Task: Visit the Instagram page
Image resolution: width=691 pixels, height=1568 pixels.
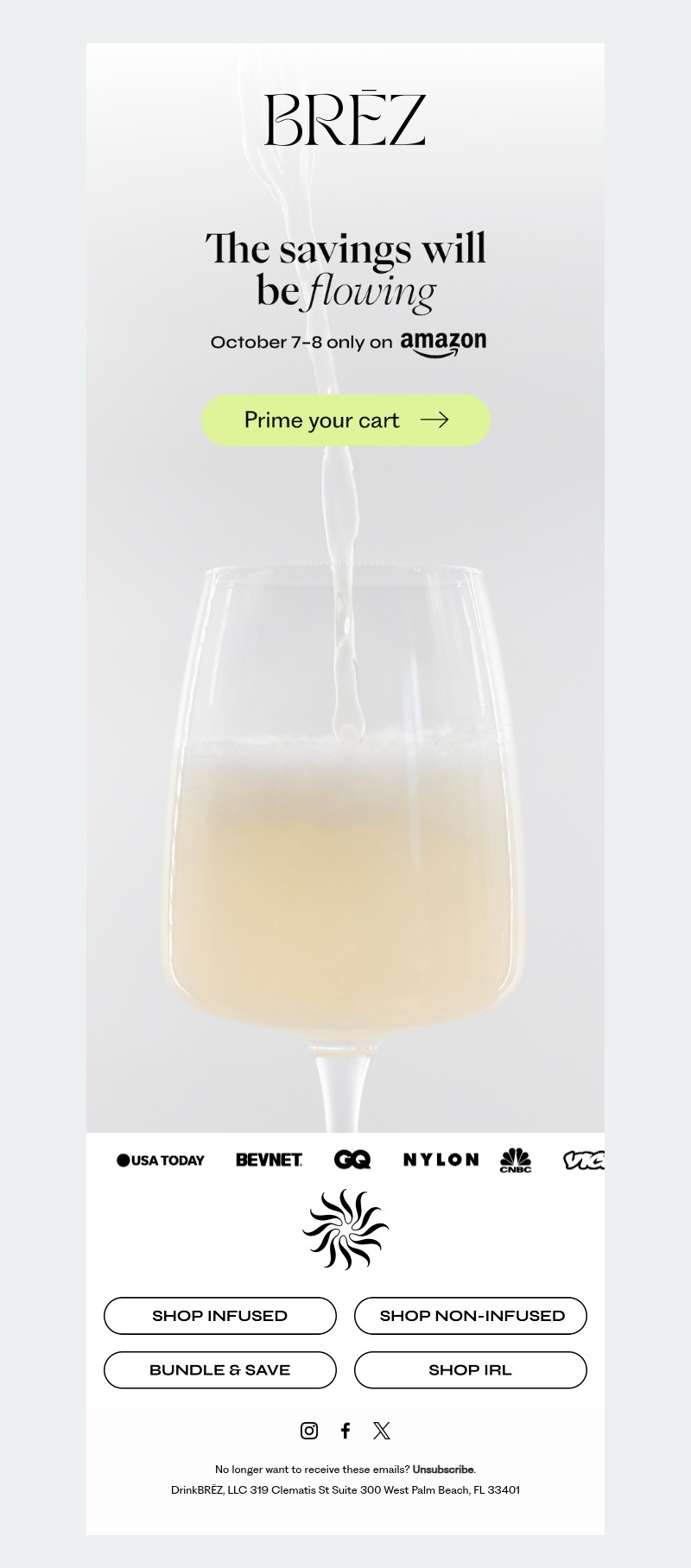Action: tap(309, 1431)
